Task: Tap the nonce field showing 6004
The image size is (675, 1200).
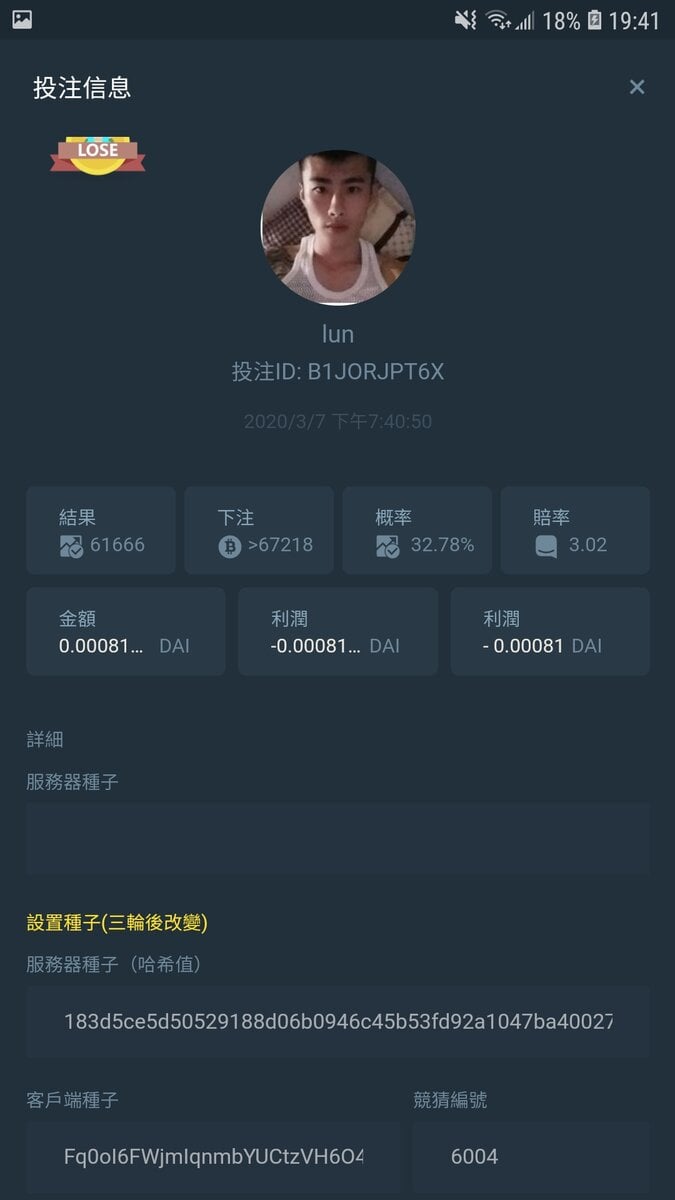Action: 531,1156
